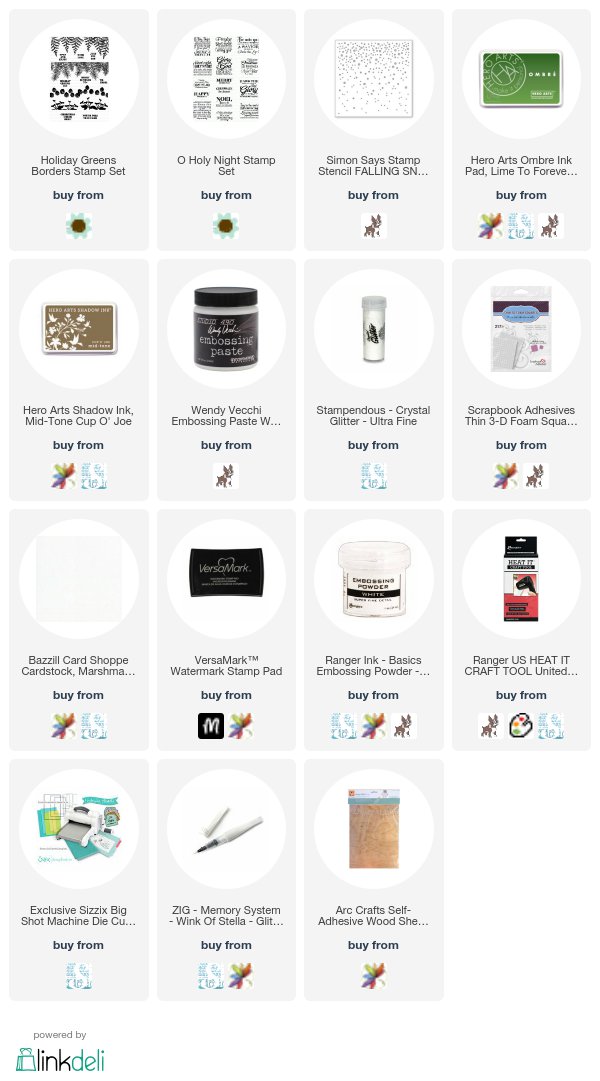Open Ranger Ink Basics Embossing Powder product
Image resolution: width=600 pixels, height=1081 pixels.
[373, 666]
